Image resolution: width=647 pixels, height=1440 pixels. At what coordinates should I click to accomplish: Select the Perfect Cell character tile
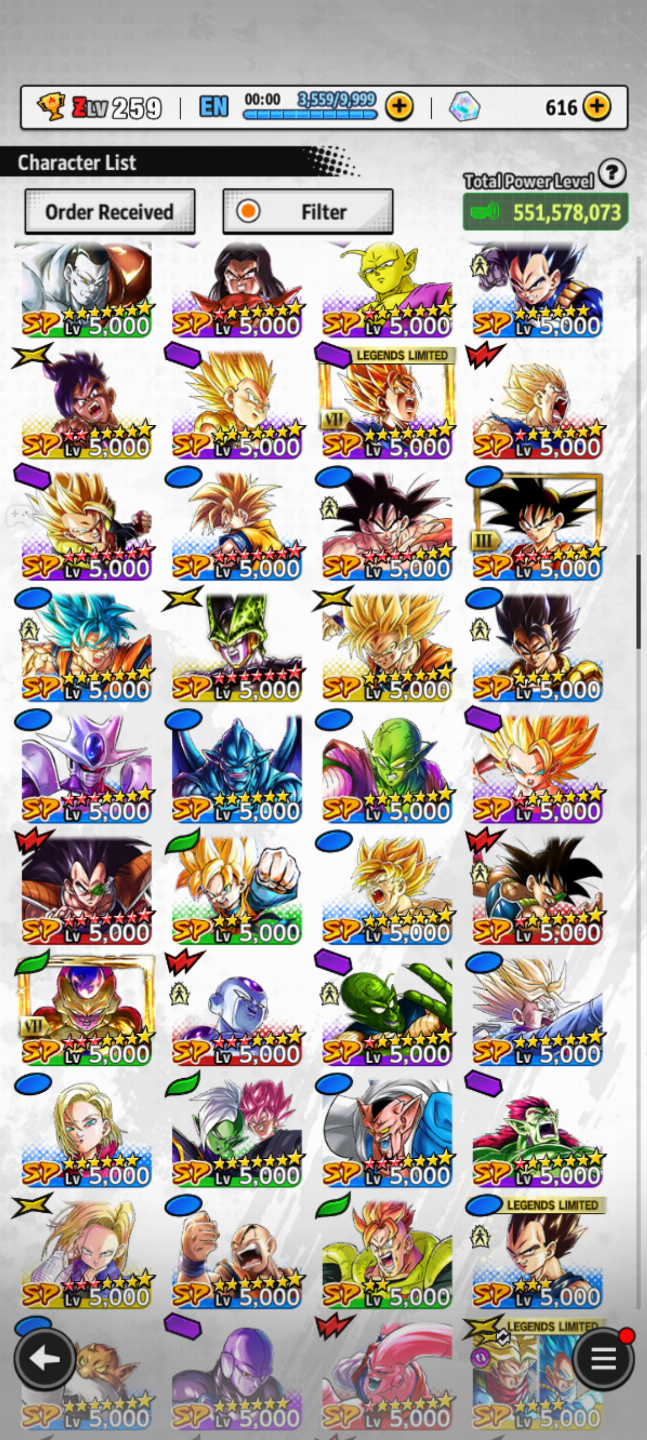pos(237,646)
